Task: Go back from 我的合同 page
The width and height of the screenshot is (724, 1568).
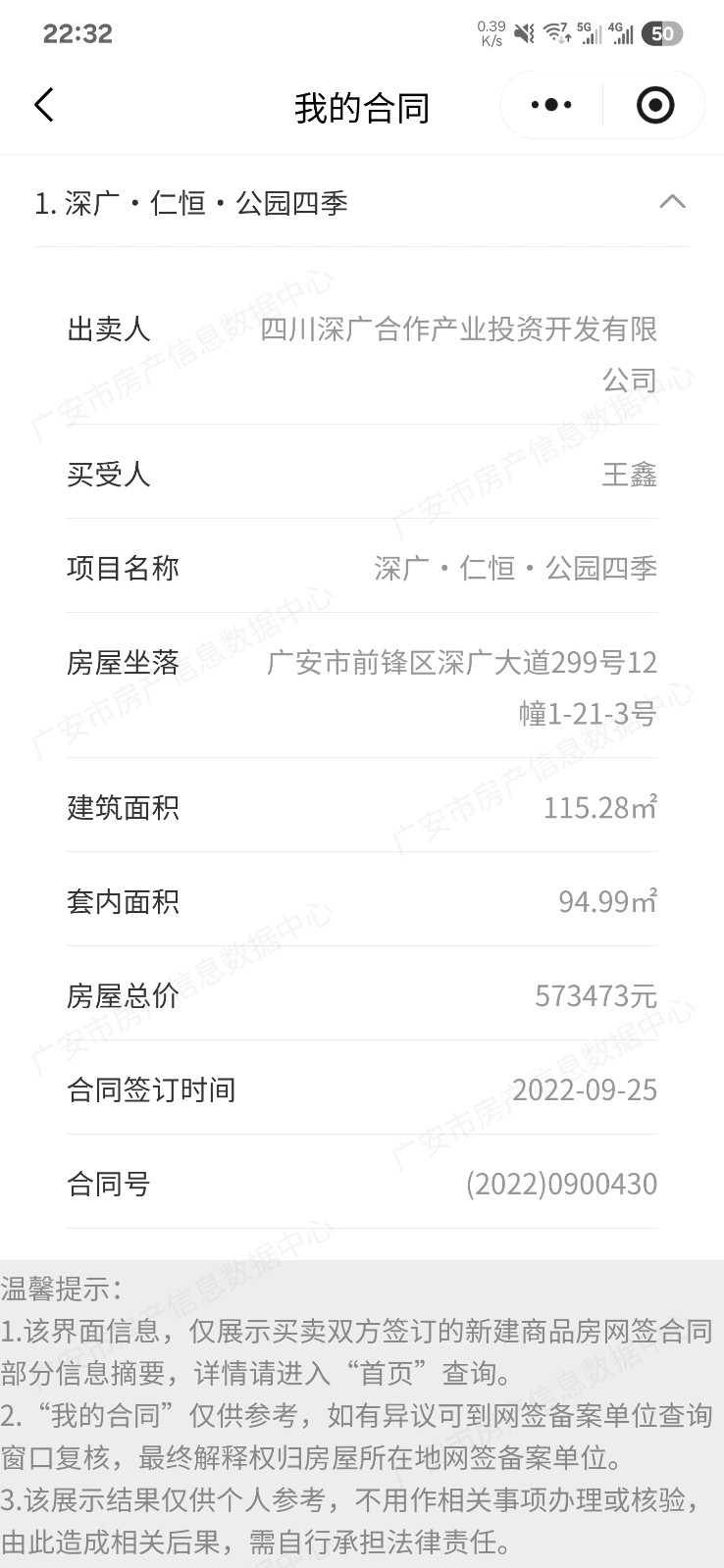Action: point(44,105)
